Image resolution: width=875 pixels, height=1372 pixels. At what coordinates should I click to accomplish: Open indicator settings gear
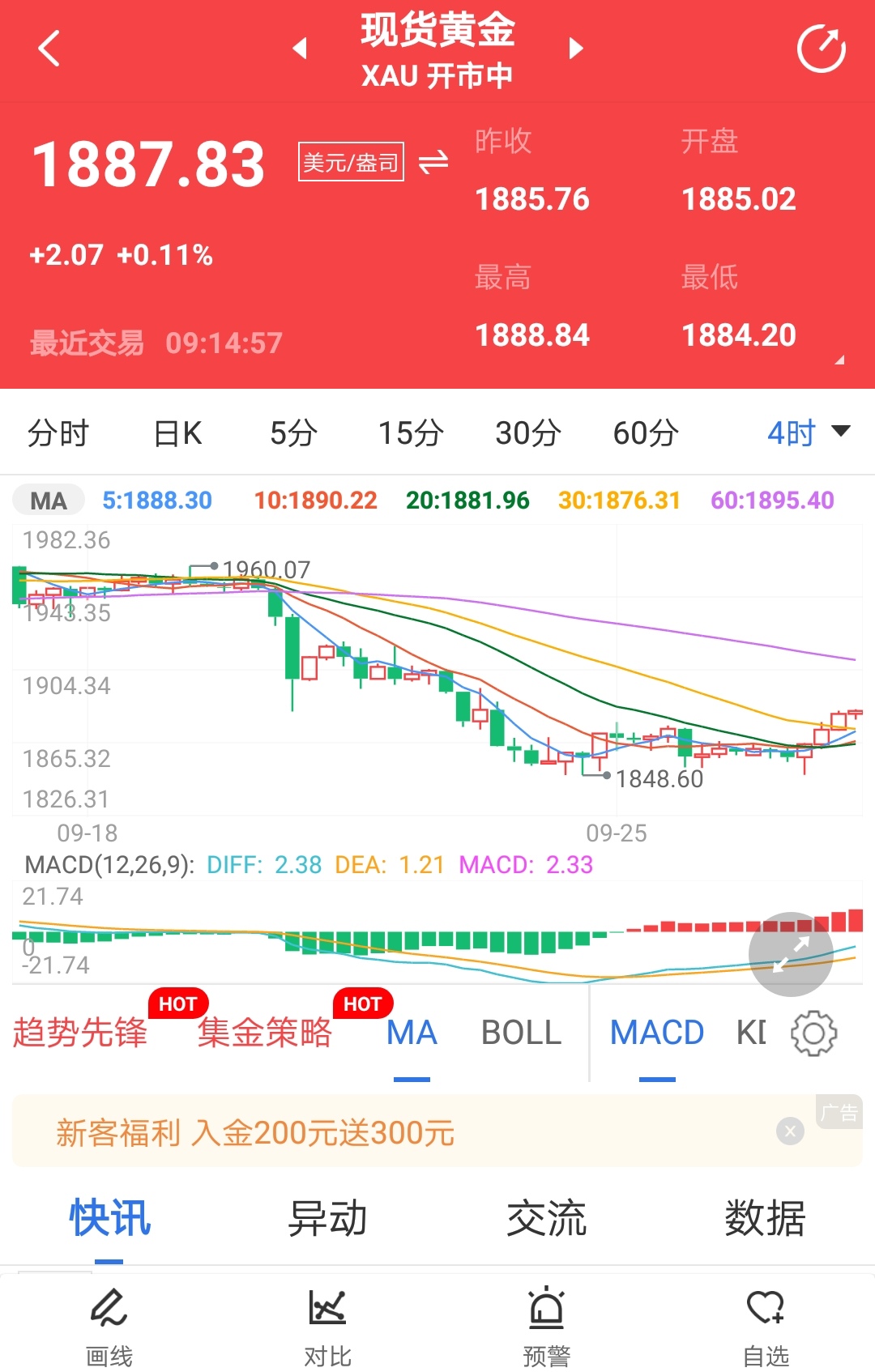[813, 1033]
